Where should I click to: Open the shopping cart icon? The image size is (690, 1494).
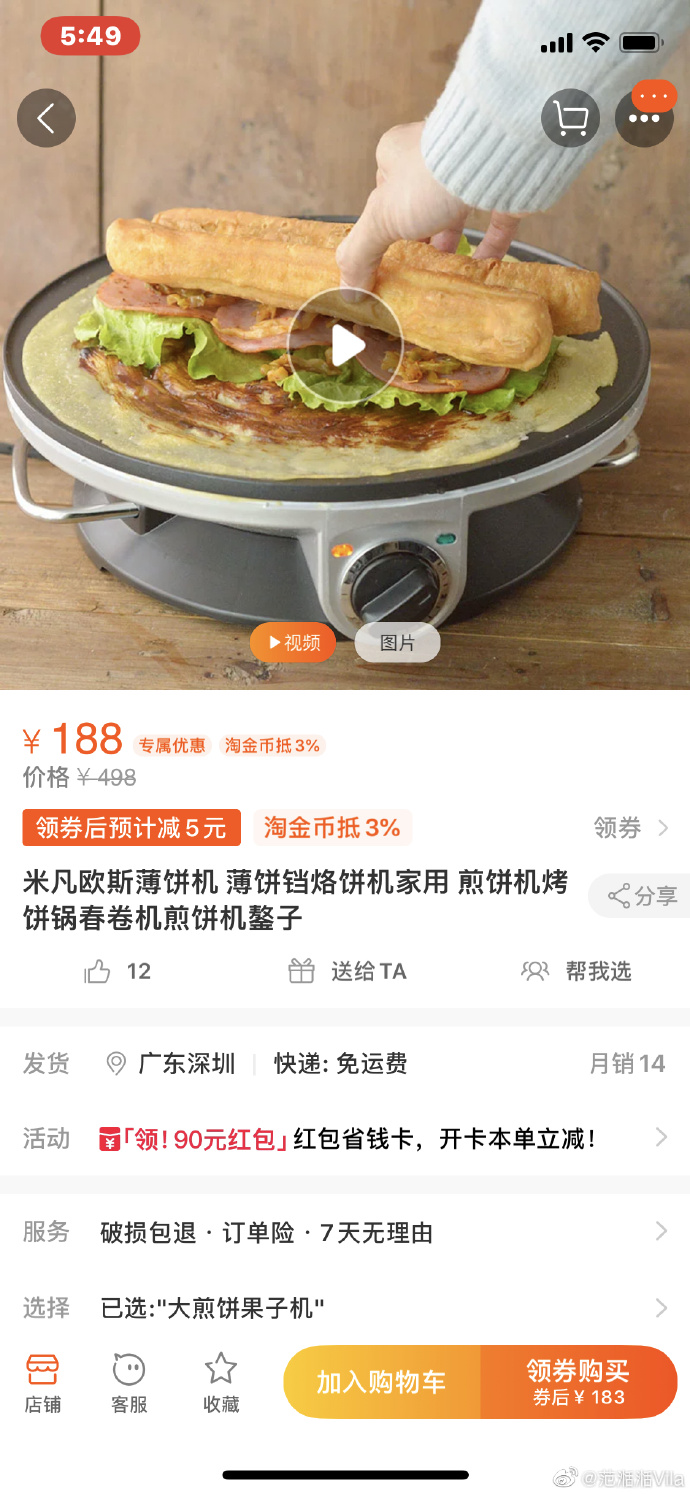pyautogui.click(x=570, y=119)
